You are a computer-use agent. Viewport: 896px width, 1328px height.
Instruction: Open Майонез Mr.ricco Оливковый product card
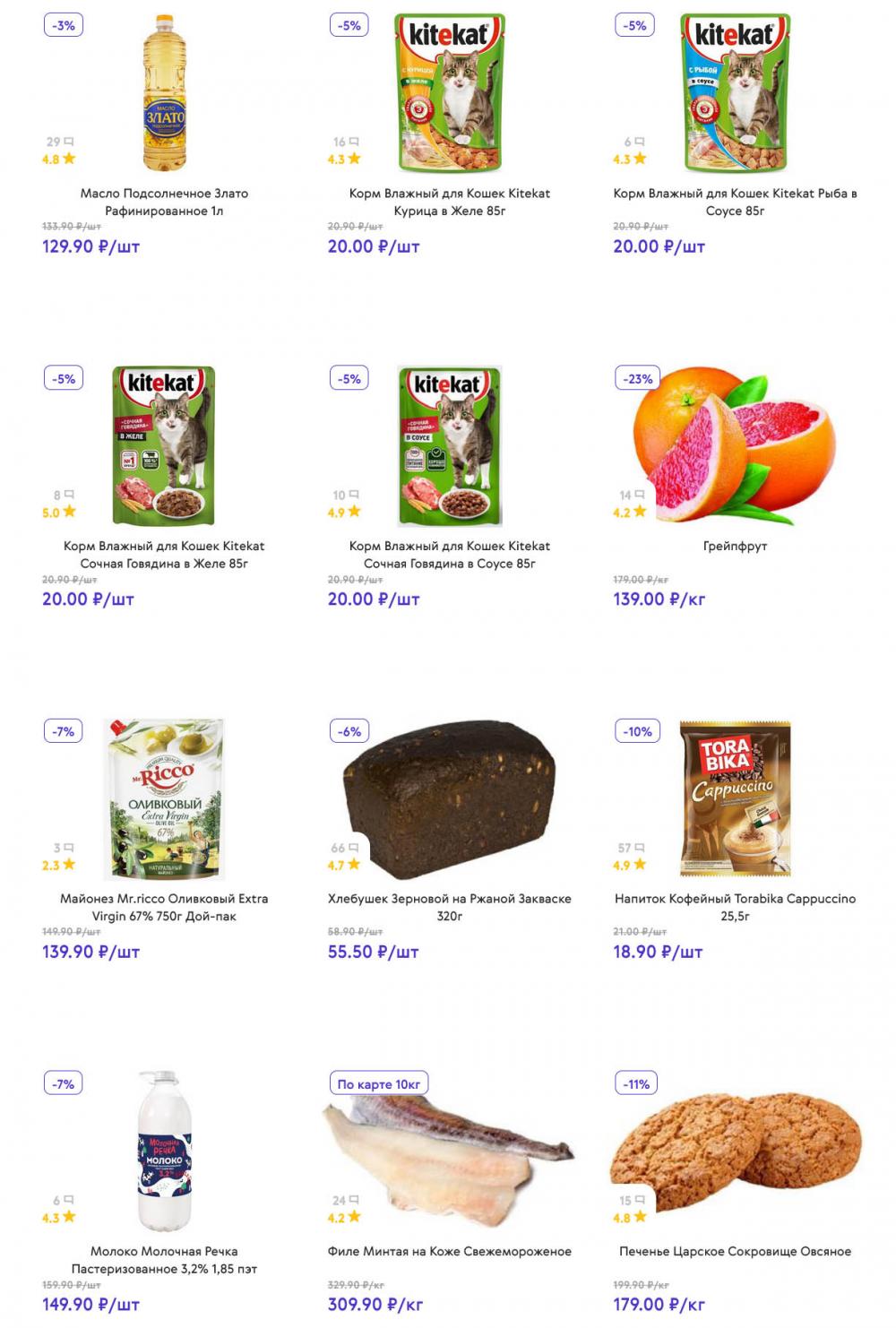click(x=164, y=907)
